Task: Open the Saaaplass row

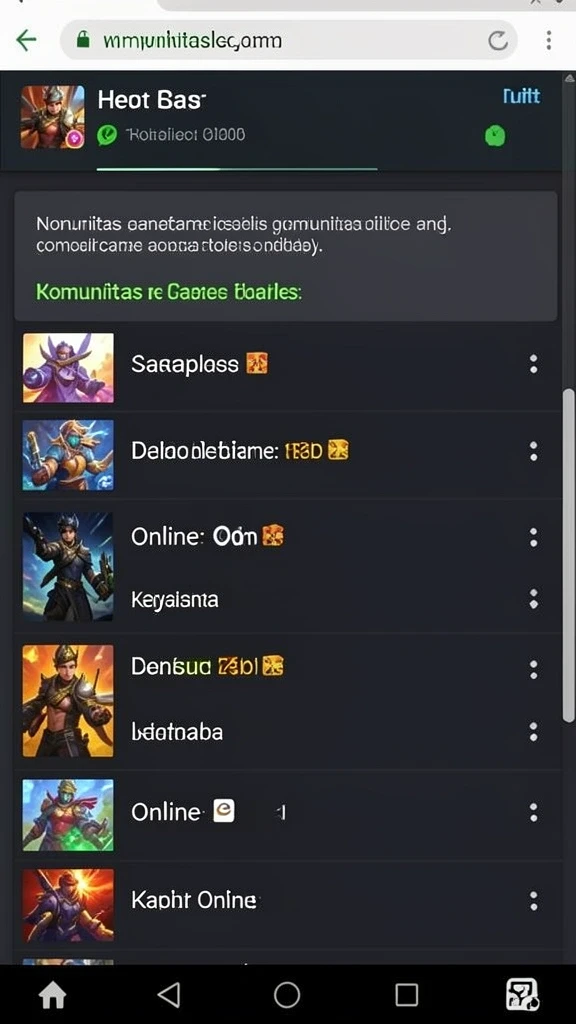Action: [287, 367]
